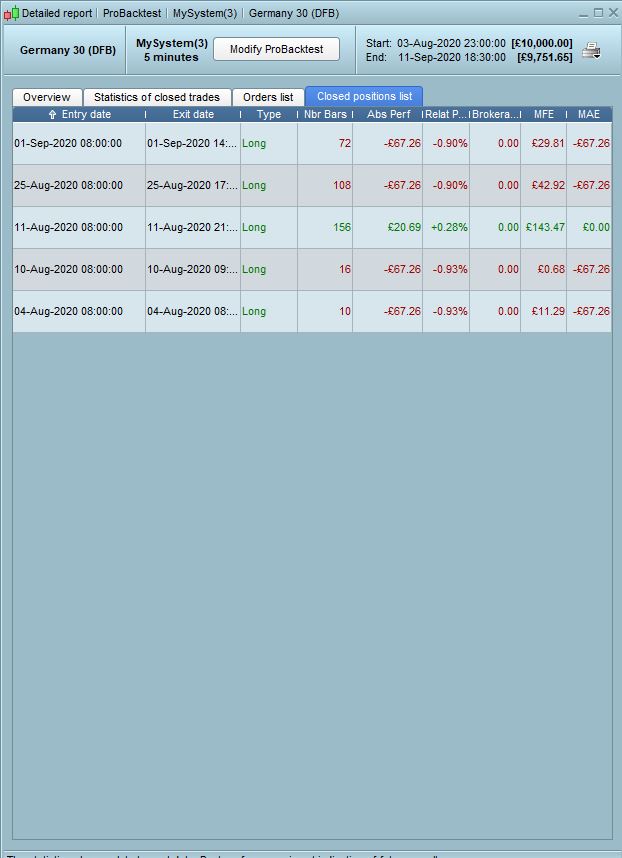Sort positions by Type column

pyautogui.click(x=269, y=115)
